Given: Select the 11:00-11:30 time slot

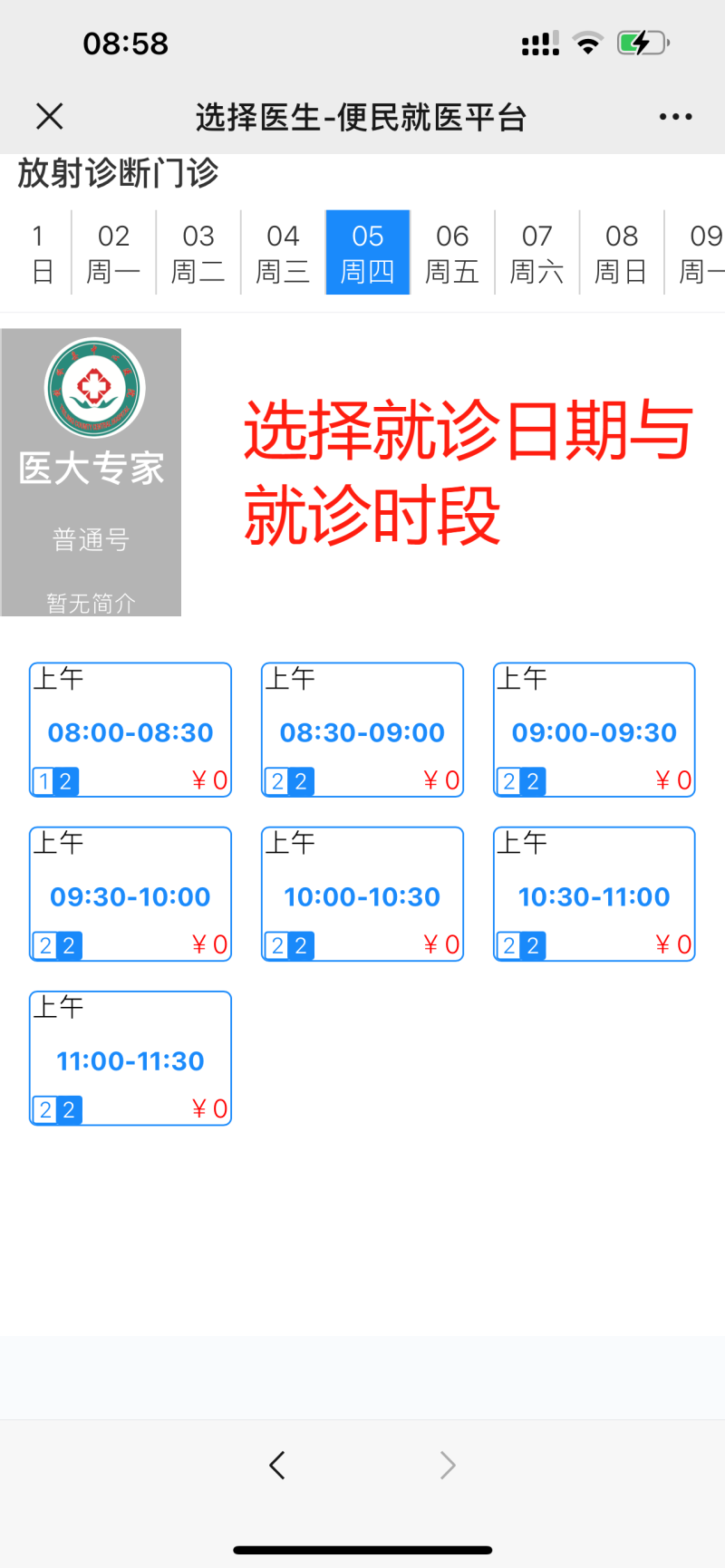Looking at the screenshot, I should [x=130, y=1058].
